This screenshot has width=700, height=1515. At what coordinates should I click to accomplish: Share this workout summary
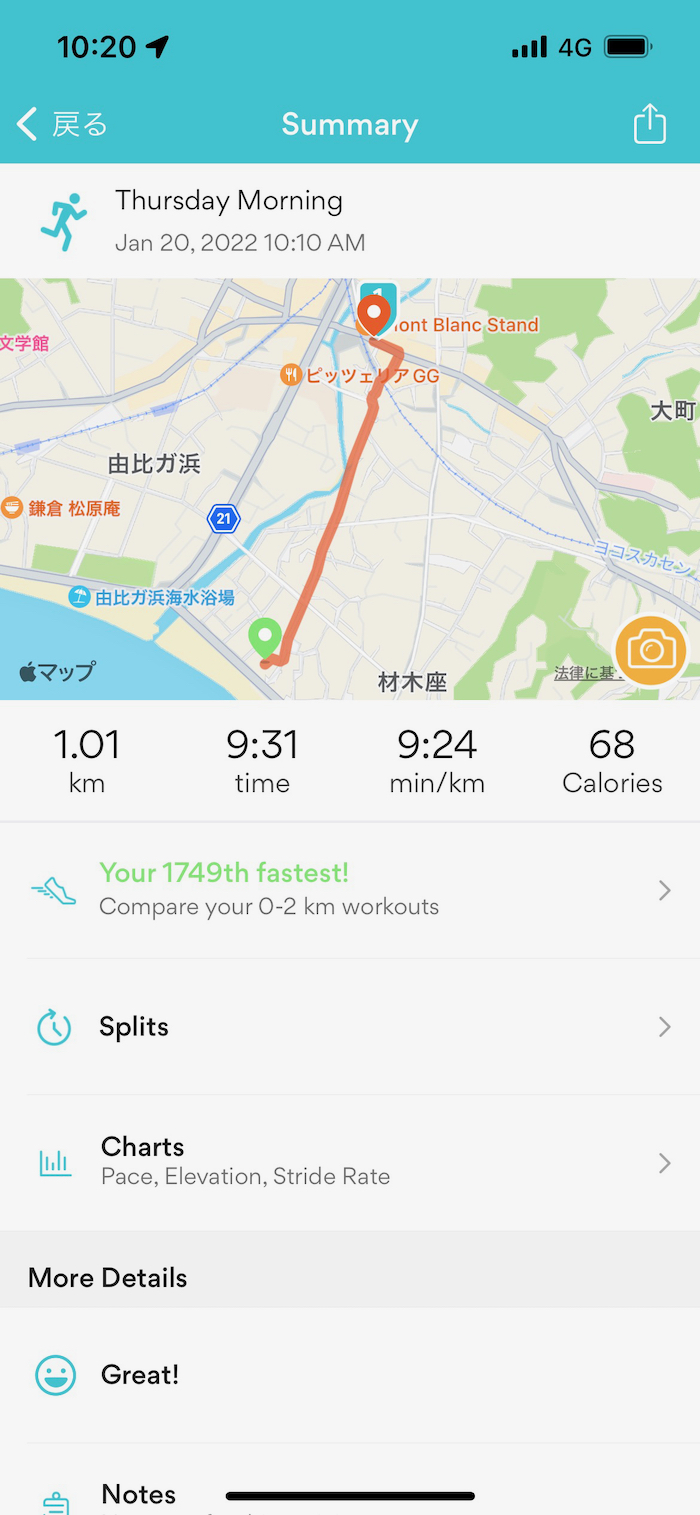click(649, 125)
